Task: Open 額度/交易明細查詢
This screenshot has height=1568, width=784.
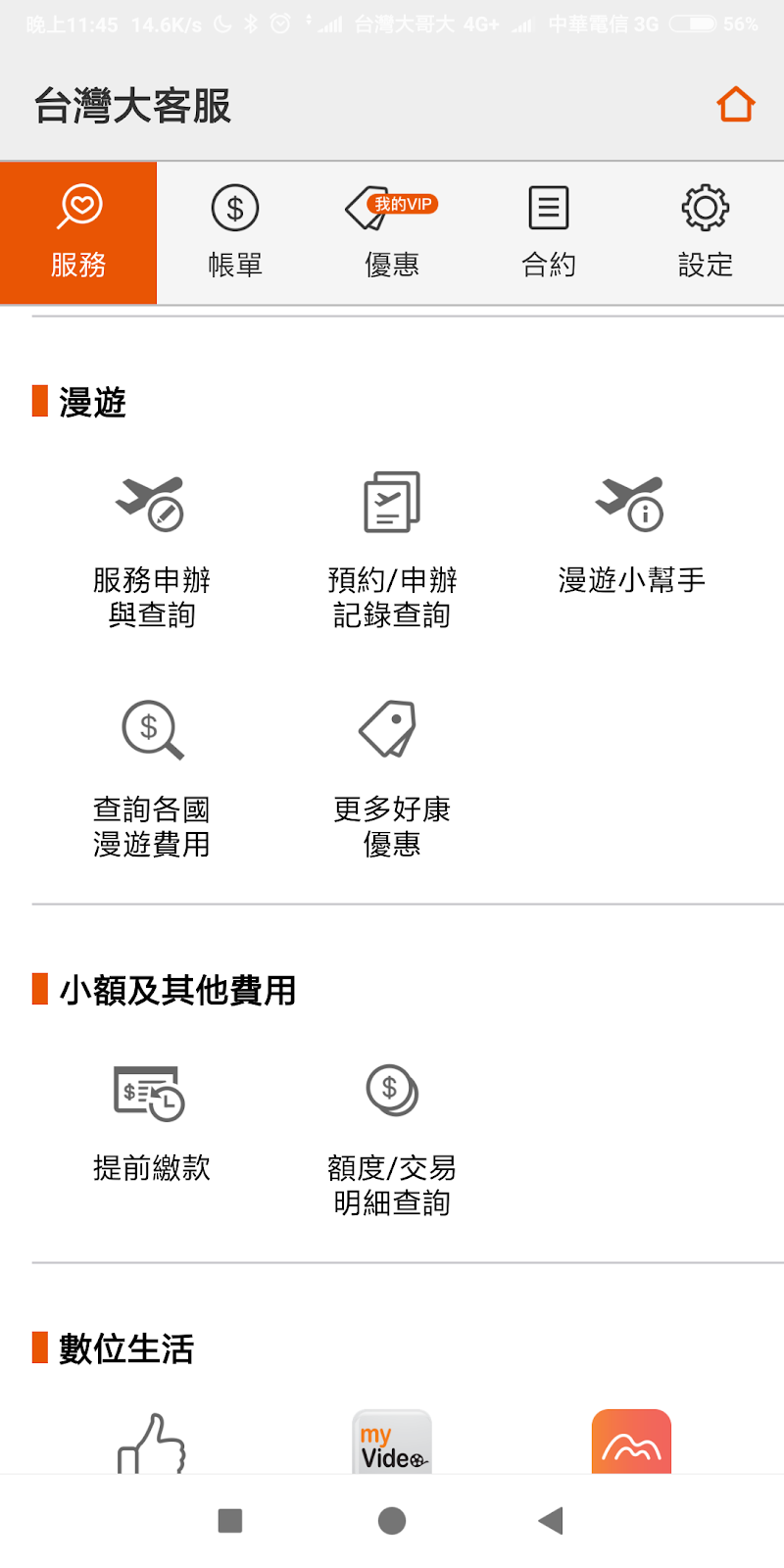Action: click(392, 1139)
